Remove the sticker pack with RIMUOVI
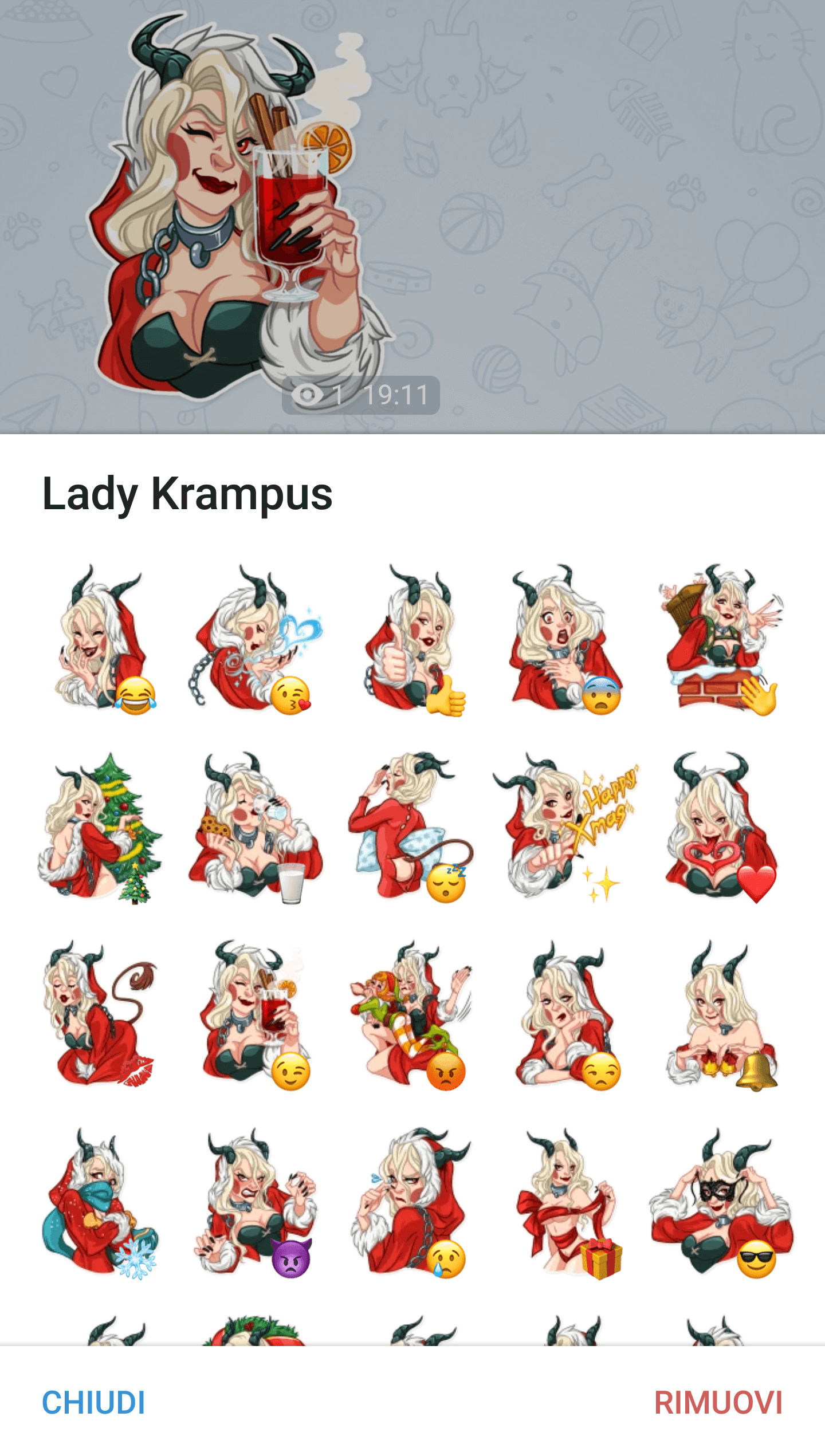Viewport: 825px width, 1456px height. 718,1403
